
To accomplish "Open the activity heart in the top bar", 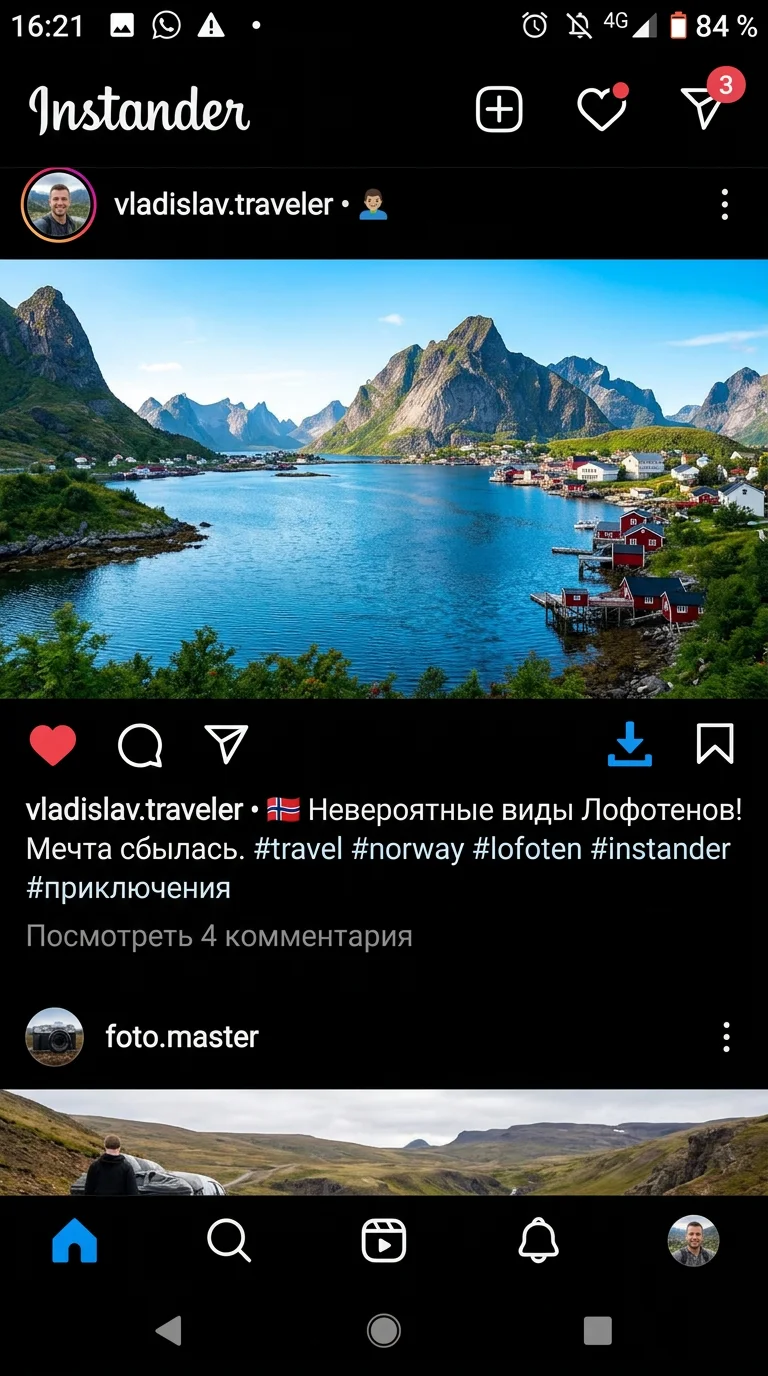I will tap(602, 108).
